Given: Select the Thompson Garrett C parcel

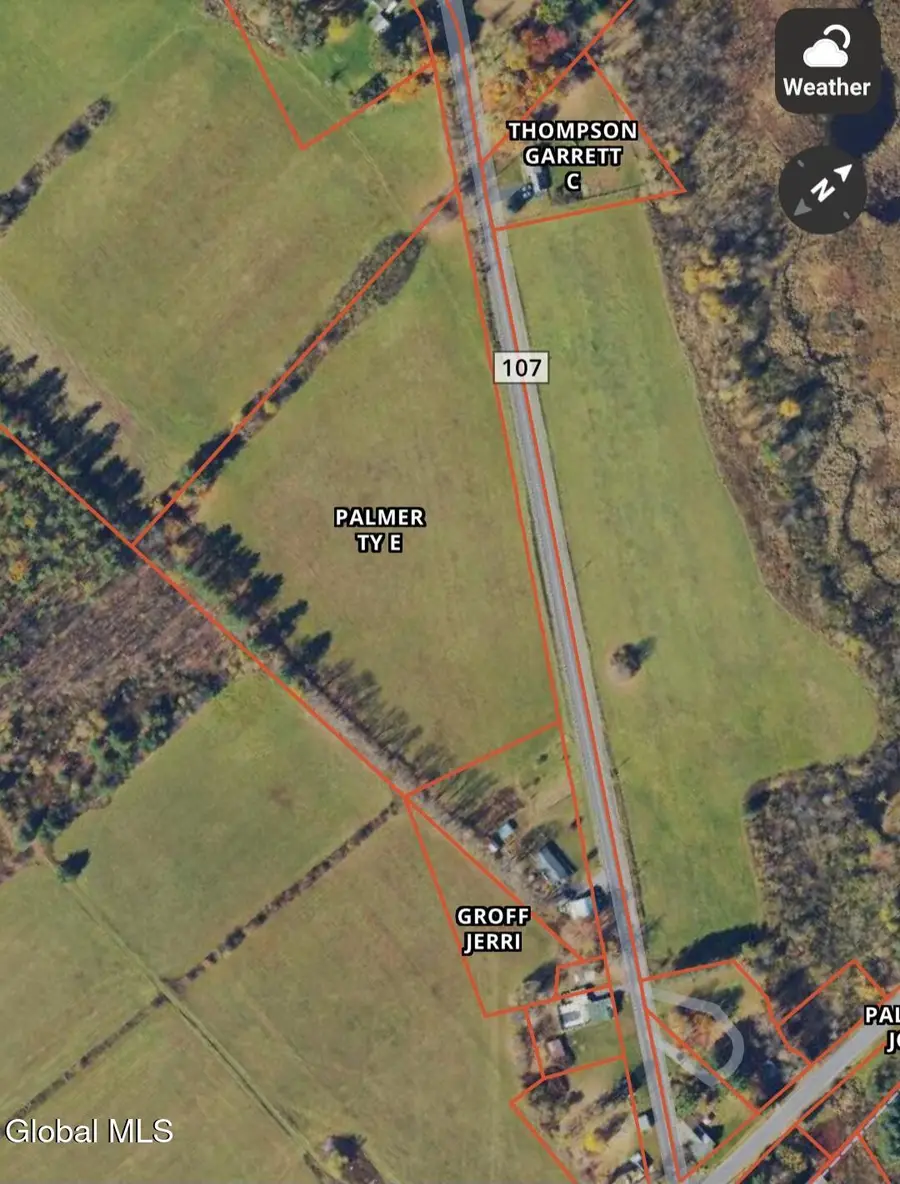Looking at the screenshot, I should coord(572,156).
